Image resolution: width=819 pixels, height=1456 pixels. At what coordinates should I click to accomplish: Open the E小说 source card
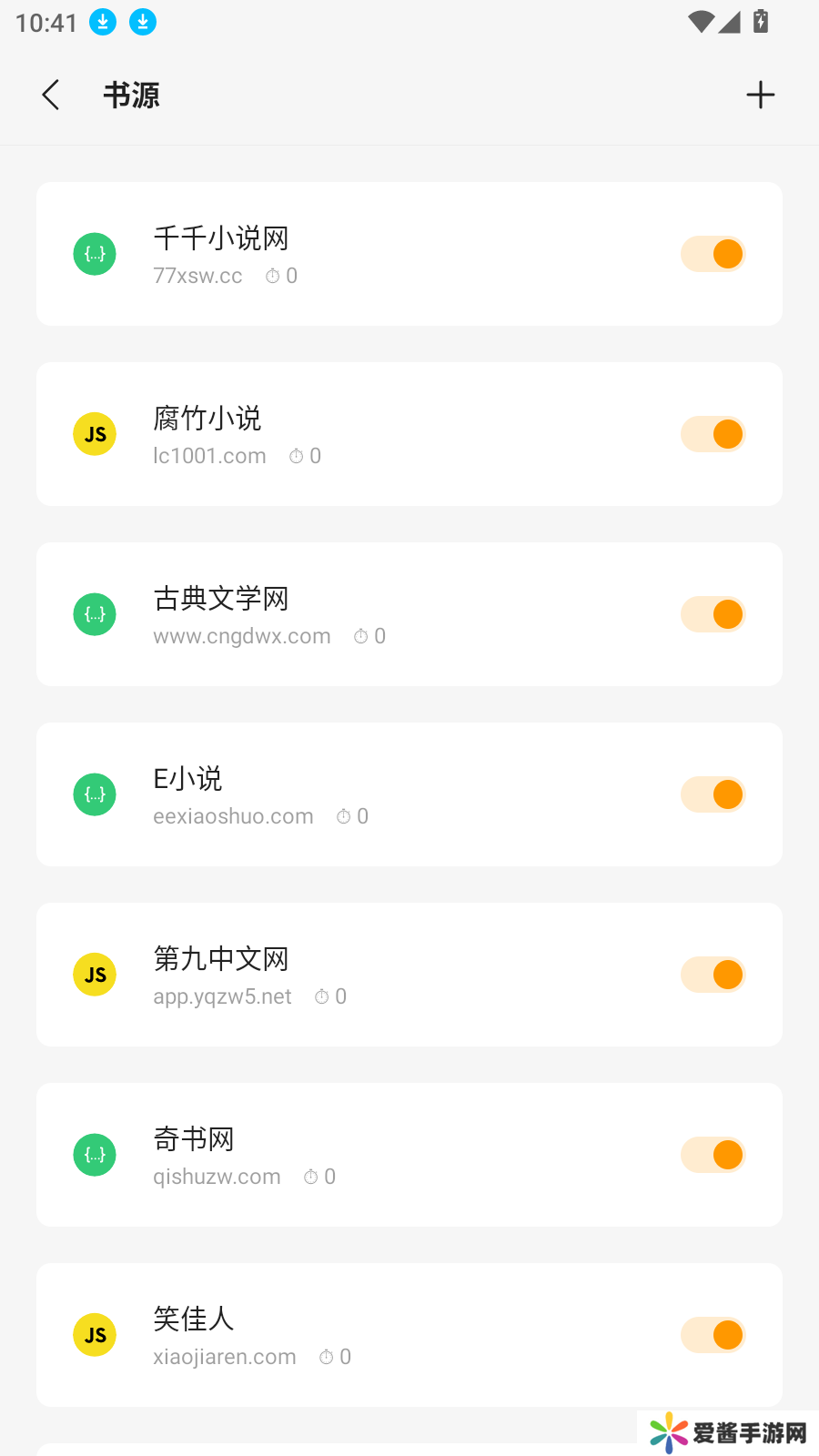364,794
